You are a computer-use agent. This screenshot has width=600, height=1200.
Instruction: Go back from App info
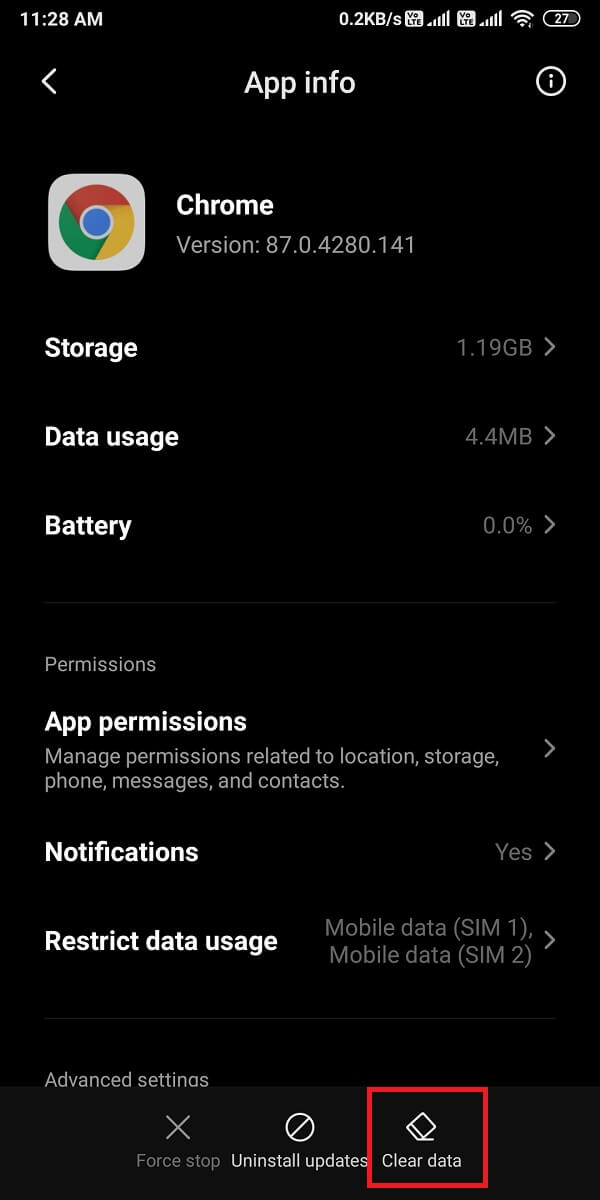pos(49,82)
